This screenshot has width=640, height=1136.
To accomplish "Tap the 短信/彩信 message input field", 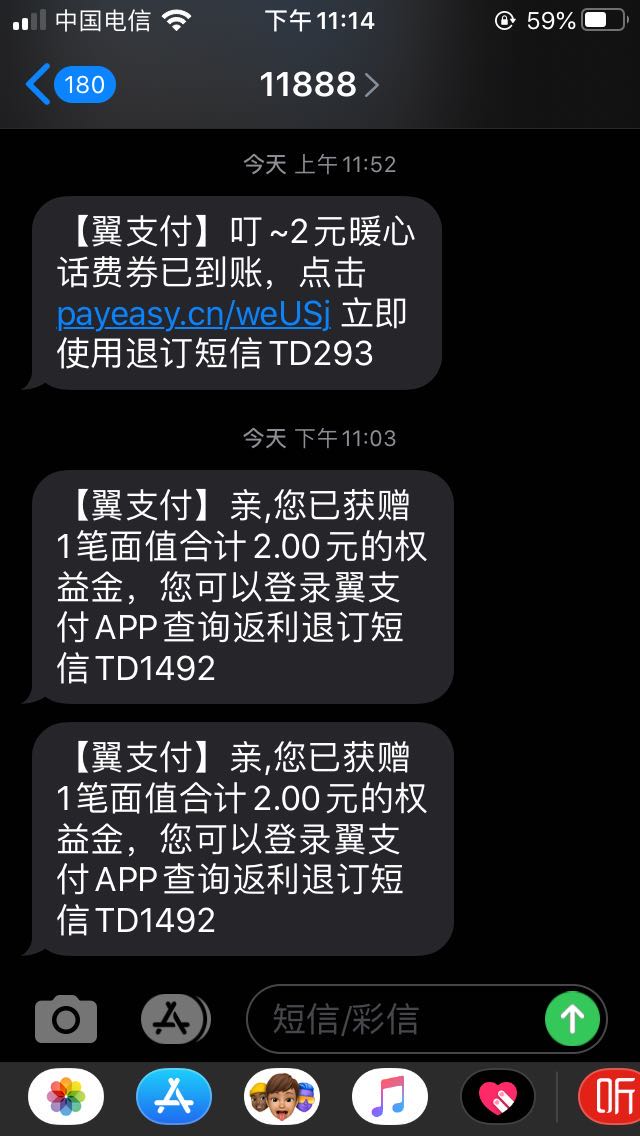I will pos(400,1019).
